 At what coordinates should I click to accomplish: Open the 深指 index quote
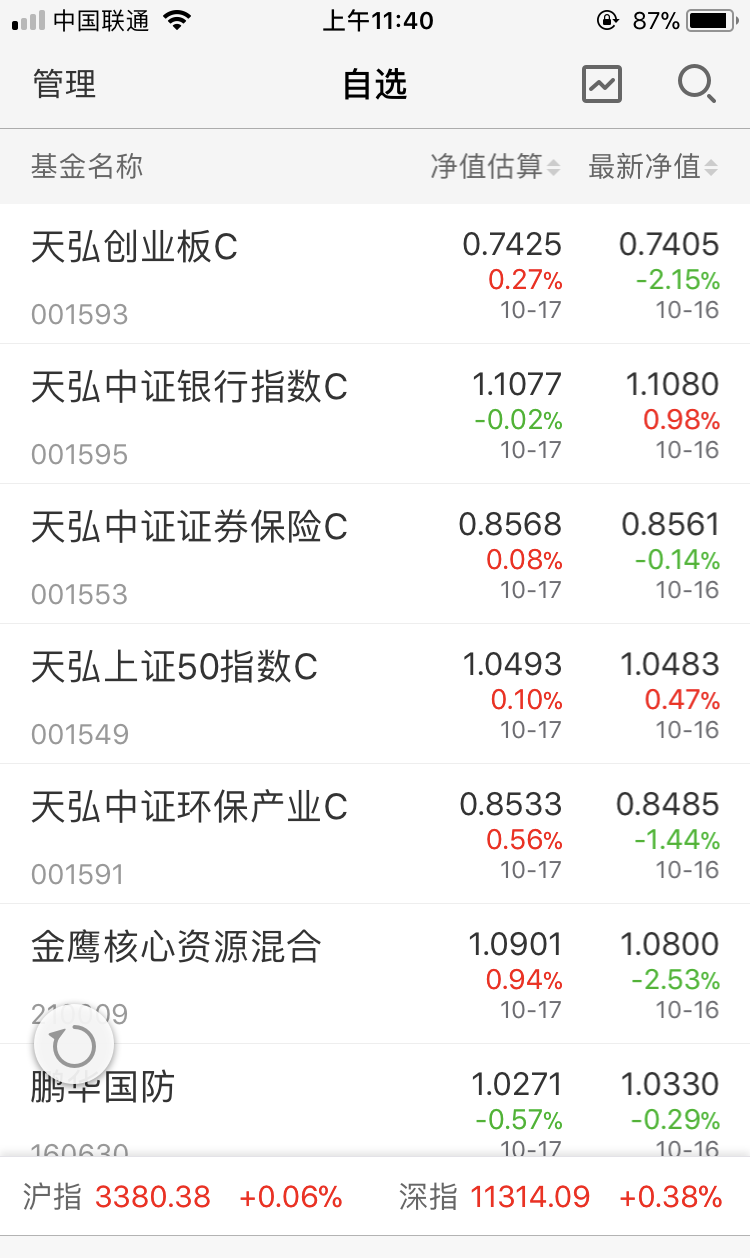(560, 1196)
